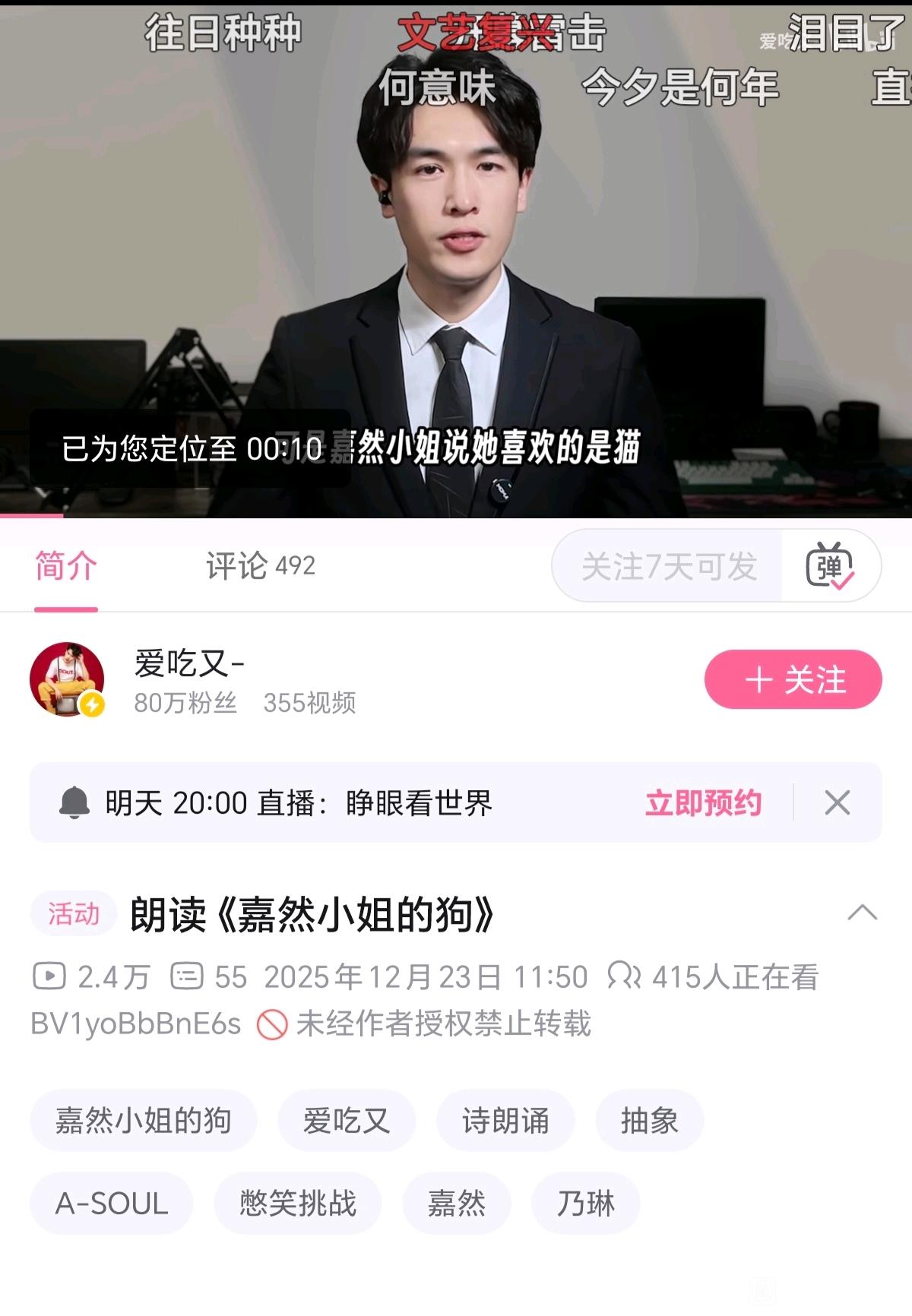View the 嘉然 tag
Image resolution: width=912 pixels, height=1316 pixels.
456,1204
